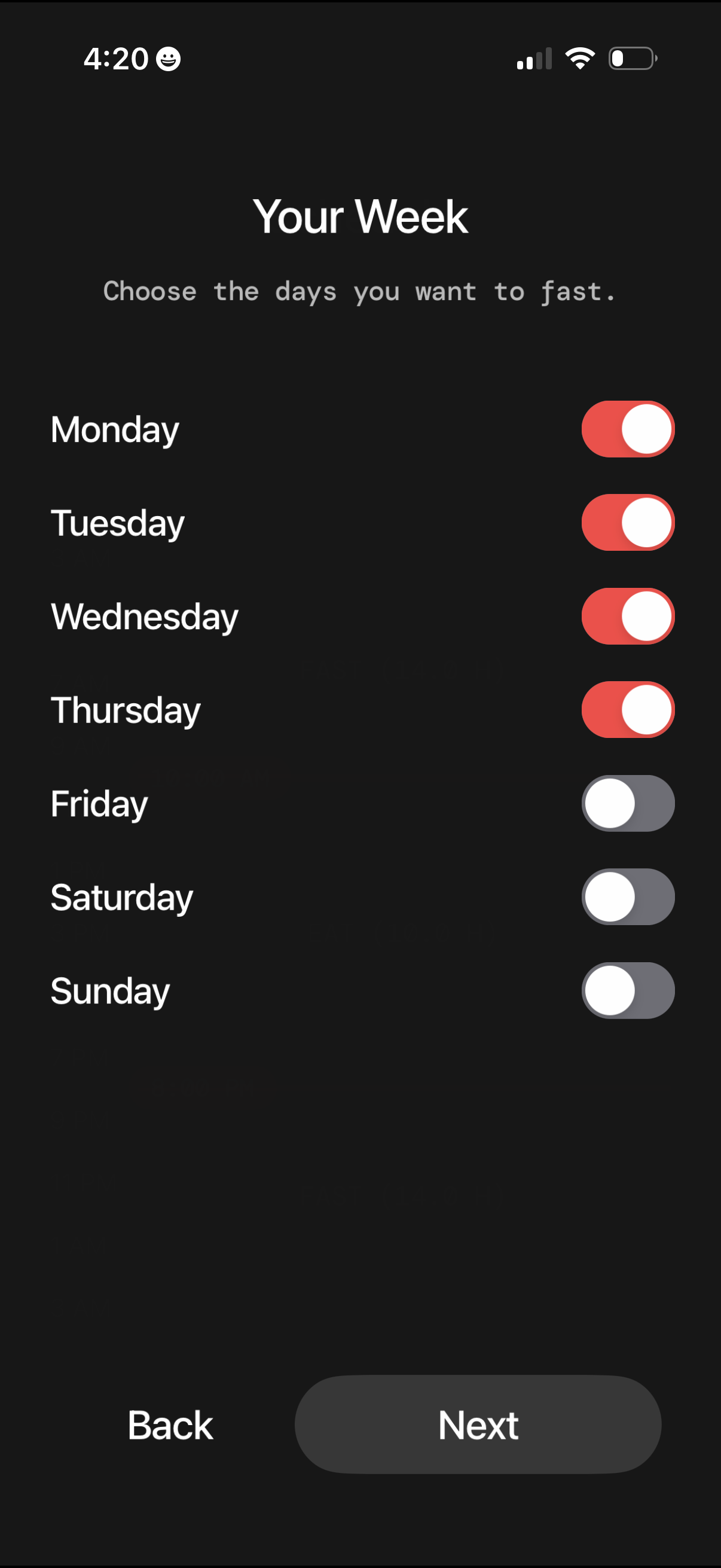Proceed with the Next button
Image resolution: width=721 pixels, height=1568 pixels.
click(478, 1424)
